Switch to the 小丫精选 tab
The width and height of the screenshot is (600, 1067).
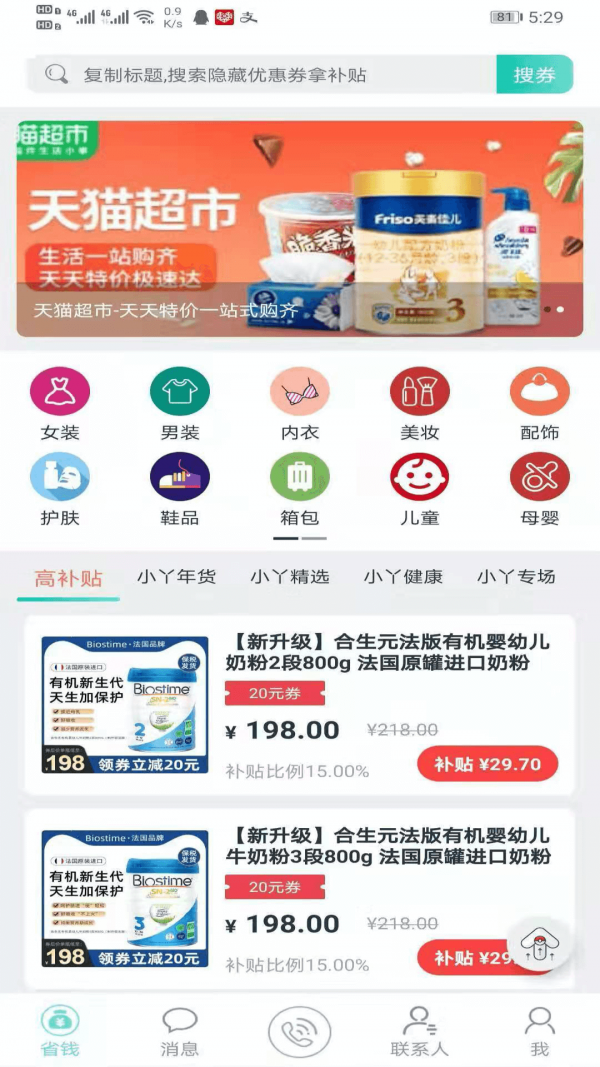tap(290, 577)
